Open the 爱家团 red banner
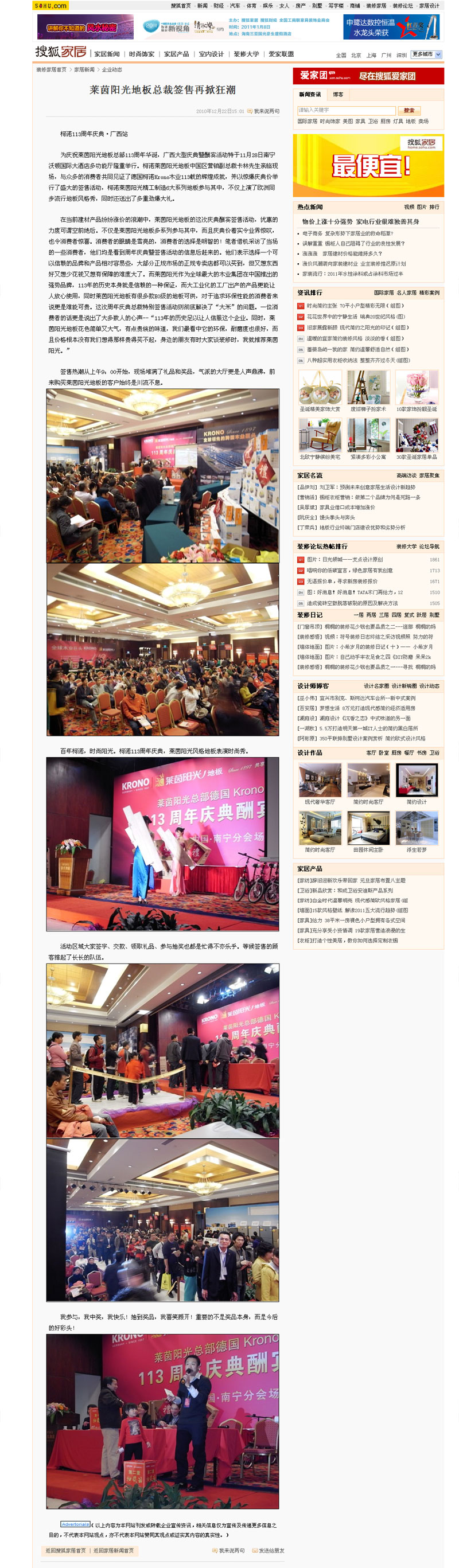This screenshot has width=459, height=1568. (368, 76)
